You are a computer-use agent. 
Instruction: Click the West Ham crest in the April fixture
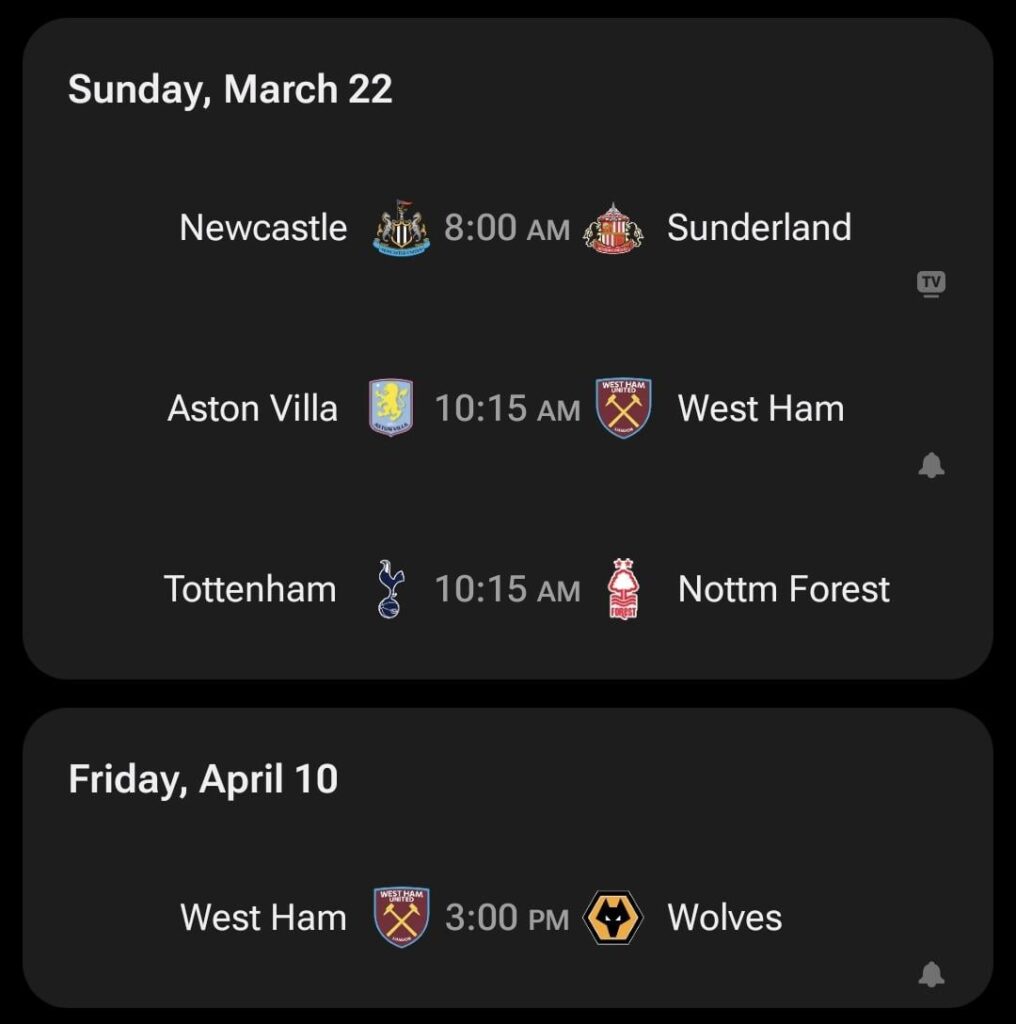(x=400, y=917)
